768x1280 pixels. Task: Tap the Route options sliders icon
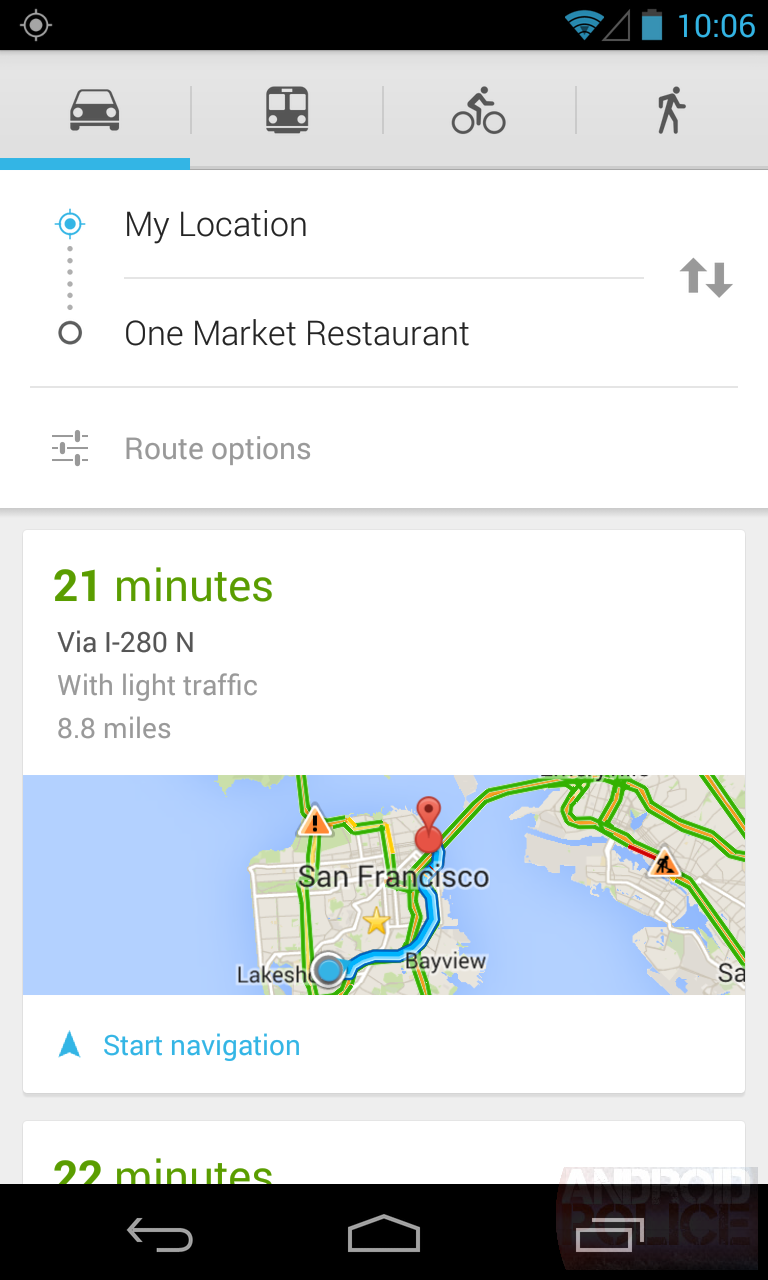pyautogui.click(x=68, y=448)
